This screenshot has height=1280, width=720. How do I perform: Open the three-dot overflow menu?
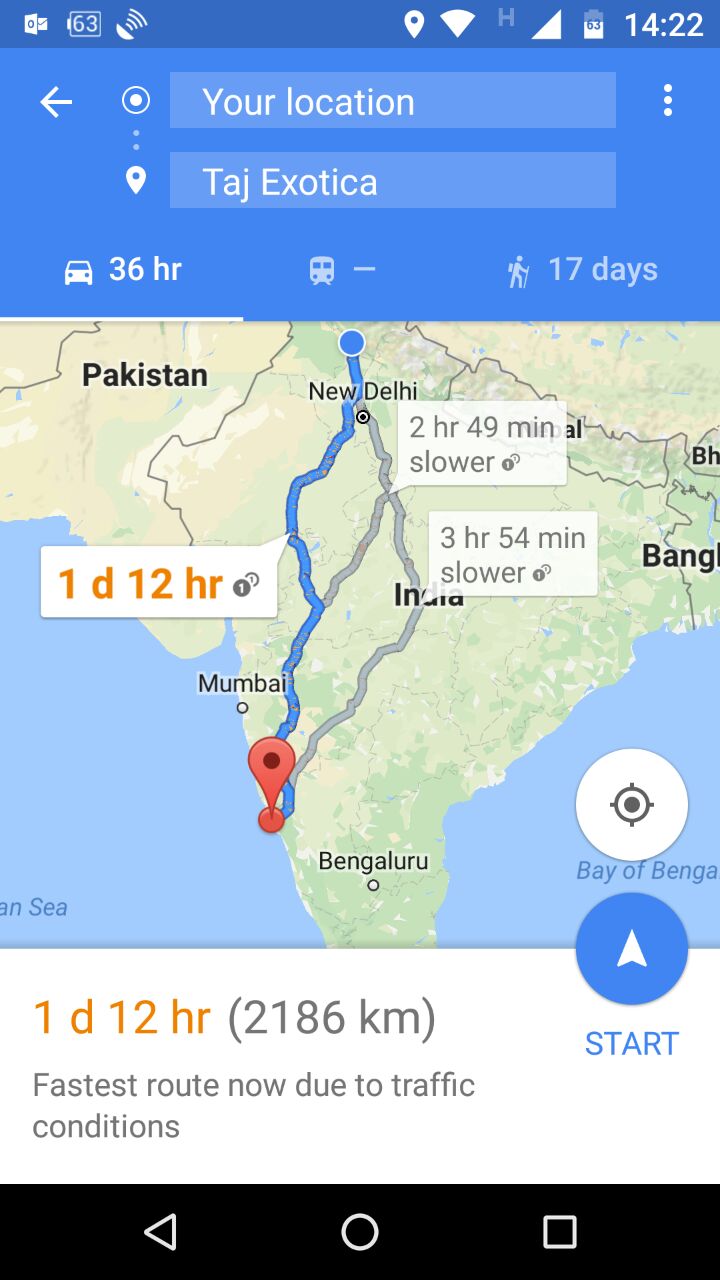[x=668, y=100]
